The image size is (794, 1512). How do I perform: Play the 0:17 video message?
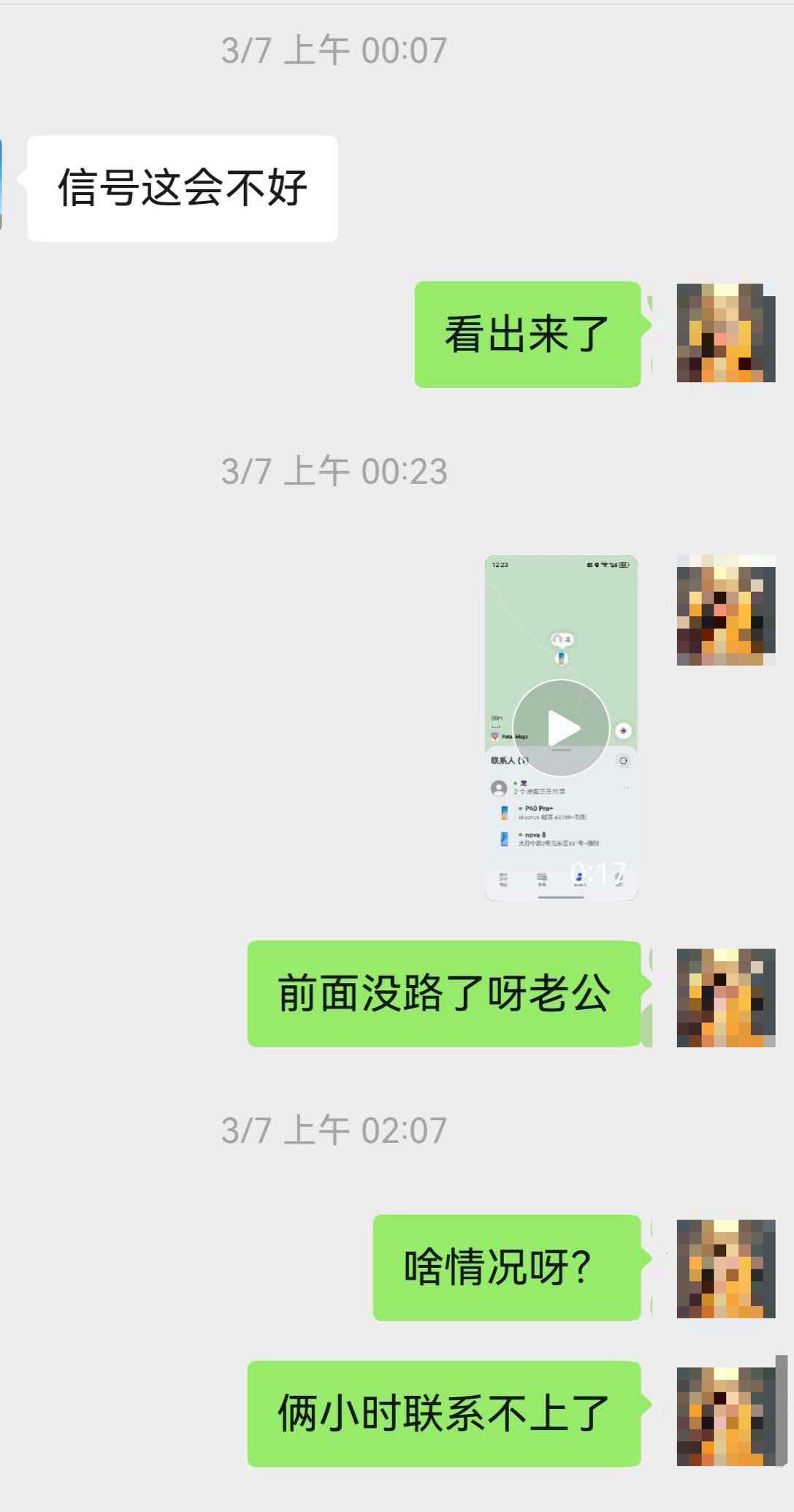561,728
